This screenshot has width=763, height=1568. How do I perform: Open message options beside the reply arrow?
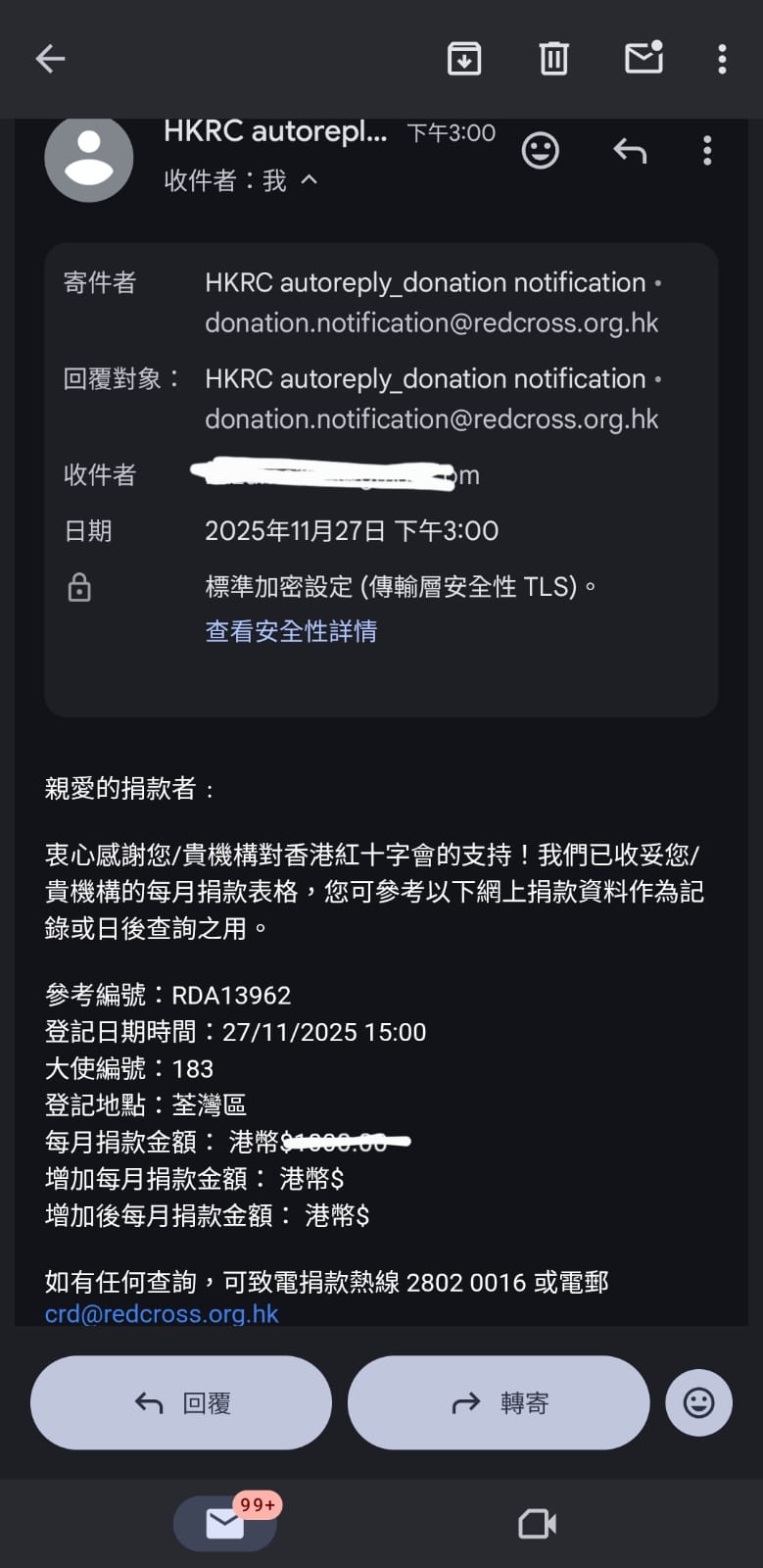coord(707,150)
